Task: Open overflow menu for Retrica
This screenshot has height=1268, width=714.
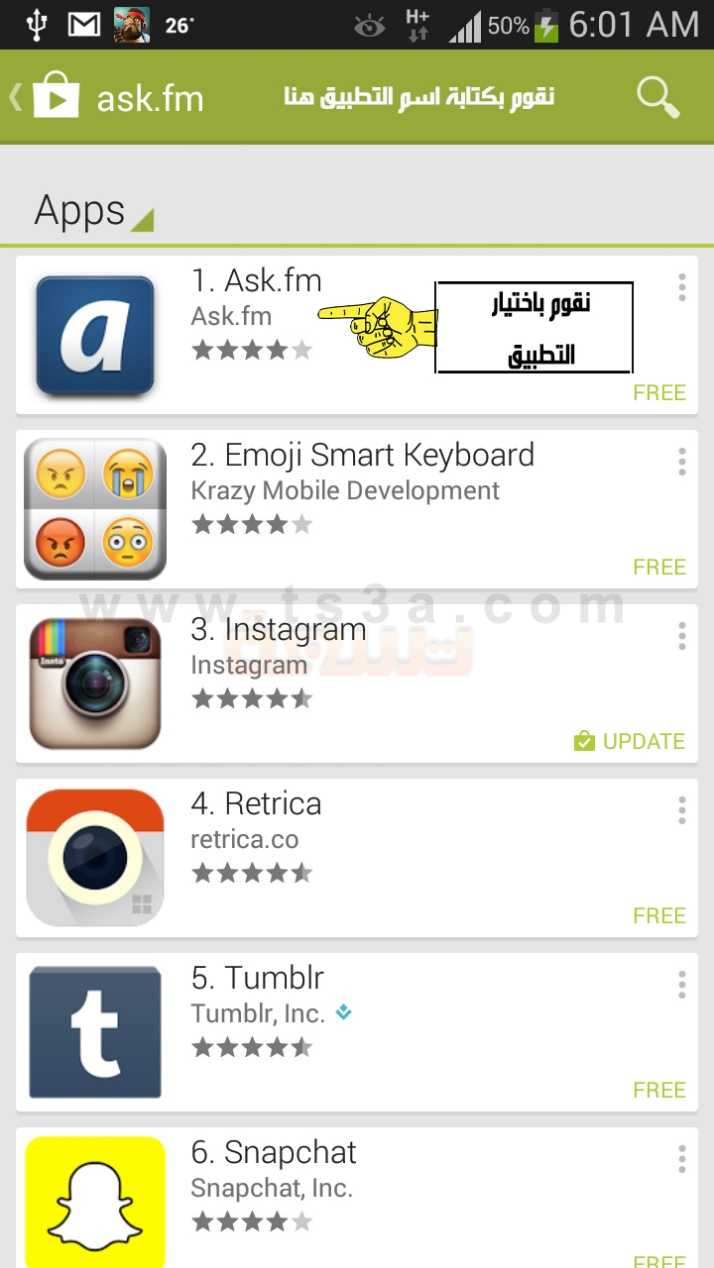Action: pos(681,809)
